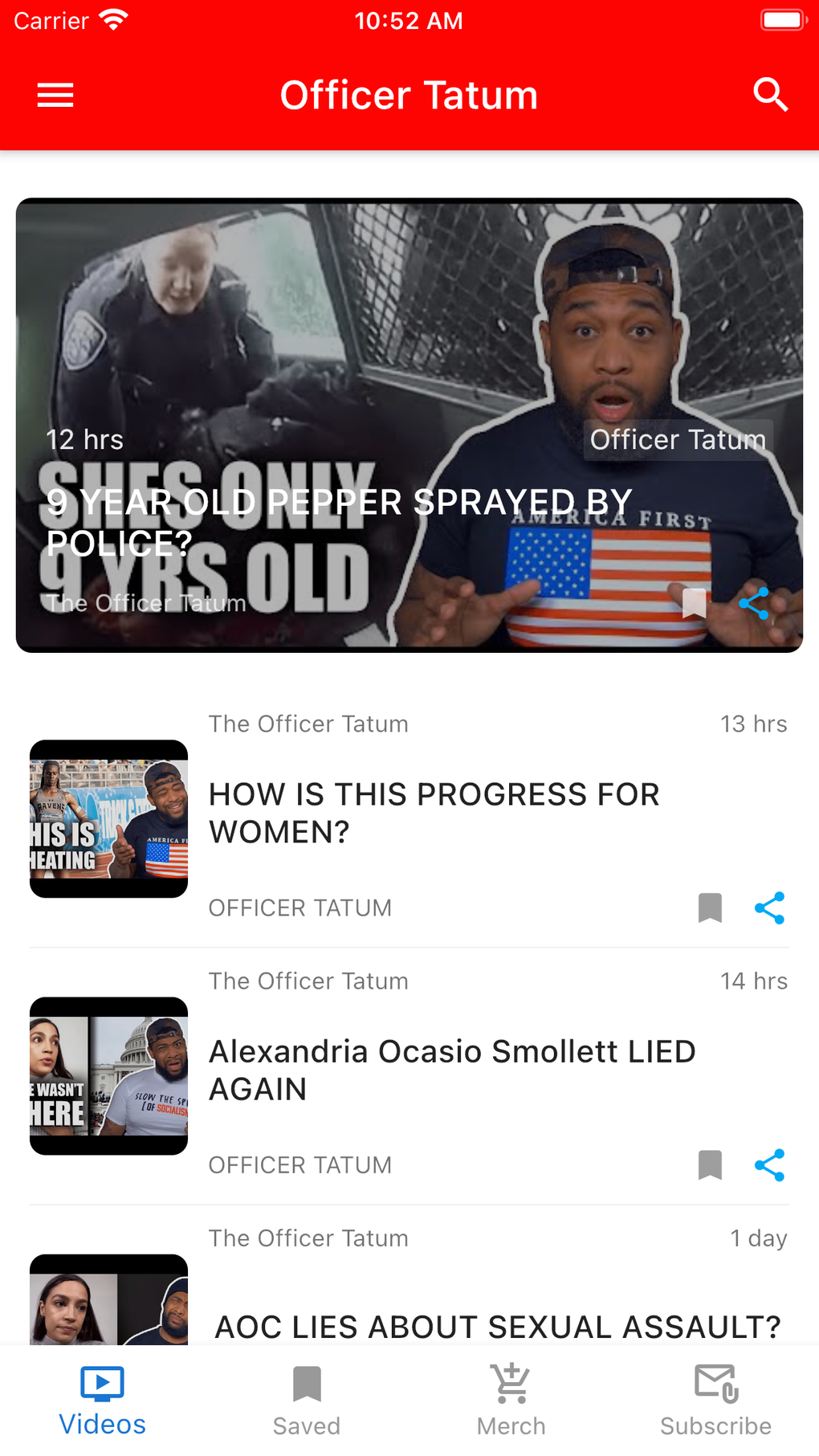Bookmark the 9 YEAR OLD PEPPER SPRAYED video
819x1456 pixels.
[694, 602]
